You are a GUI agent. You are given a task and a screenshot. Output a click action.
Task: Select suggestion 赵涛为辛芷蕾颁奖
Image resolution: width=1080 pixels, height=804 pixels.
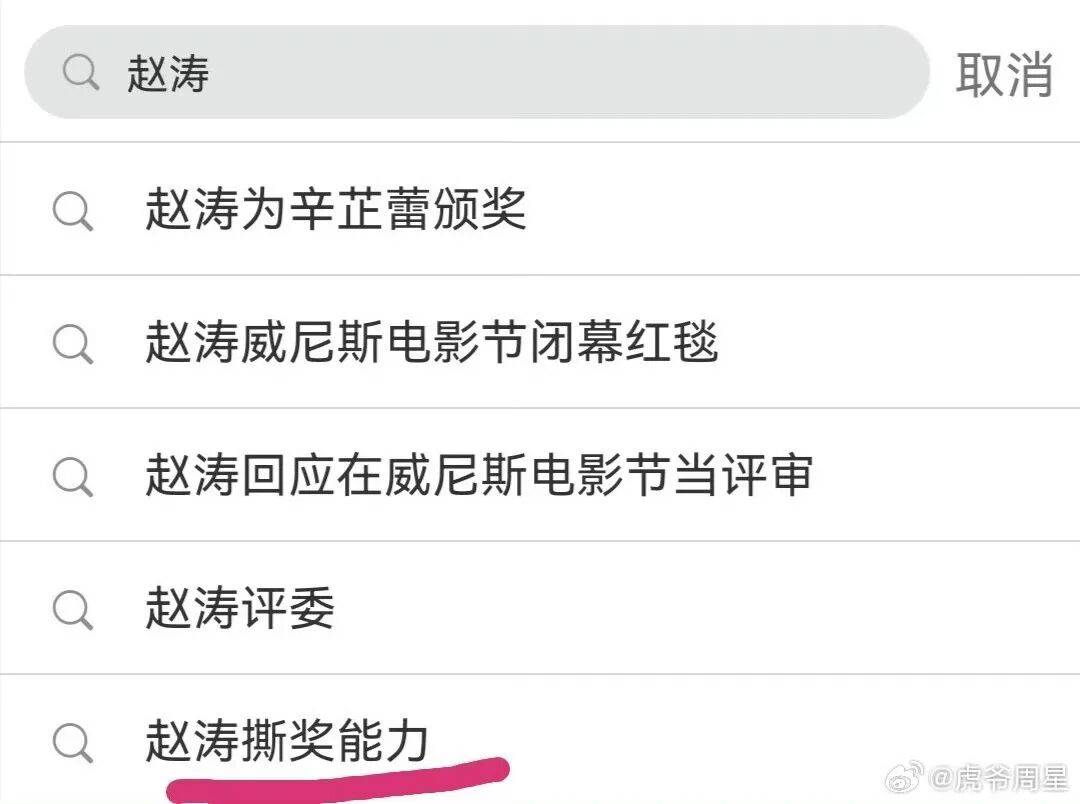pos(336,210)
